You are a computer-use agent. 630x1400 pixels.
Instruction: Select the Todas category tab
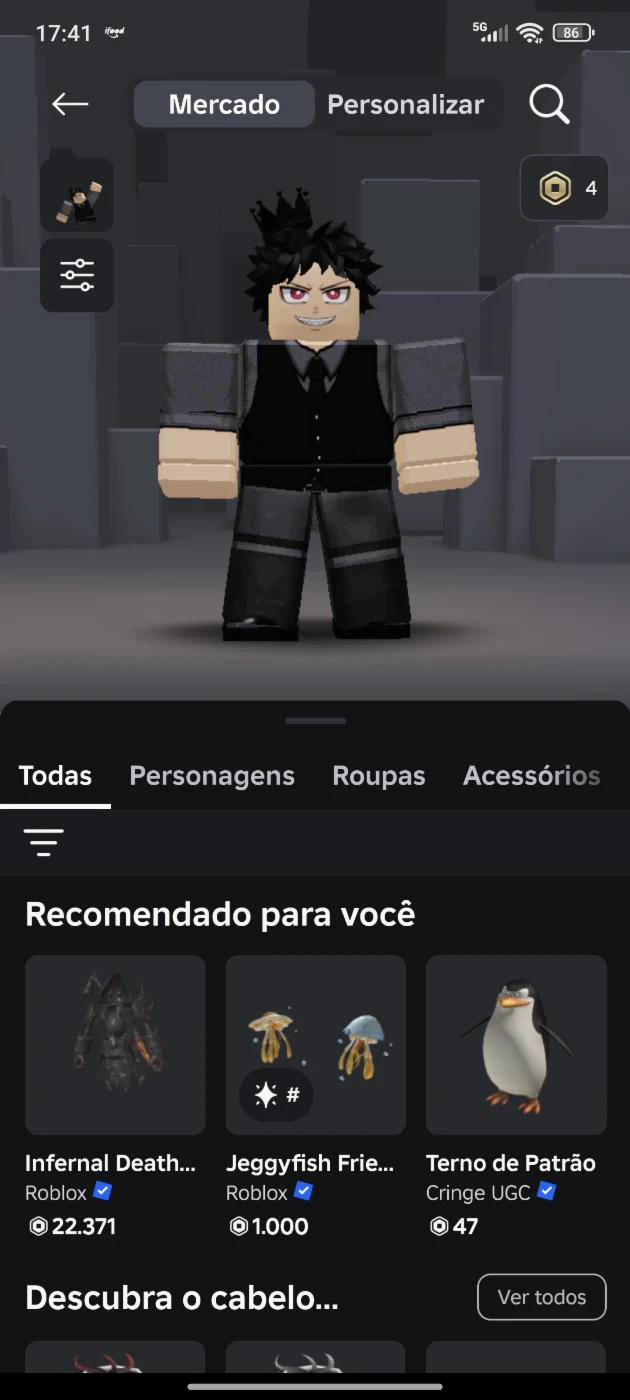55,776
